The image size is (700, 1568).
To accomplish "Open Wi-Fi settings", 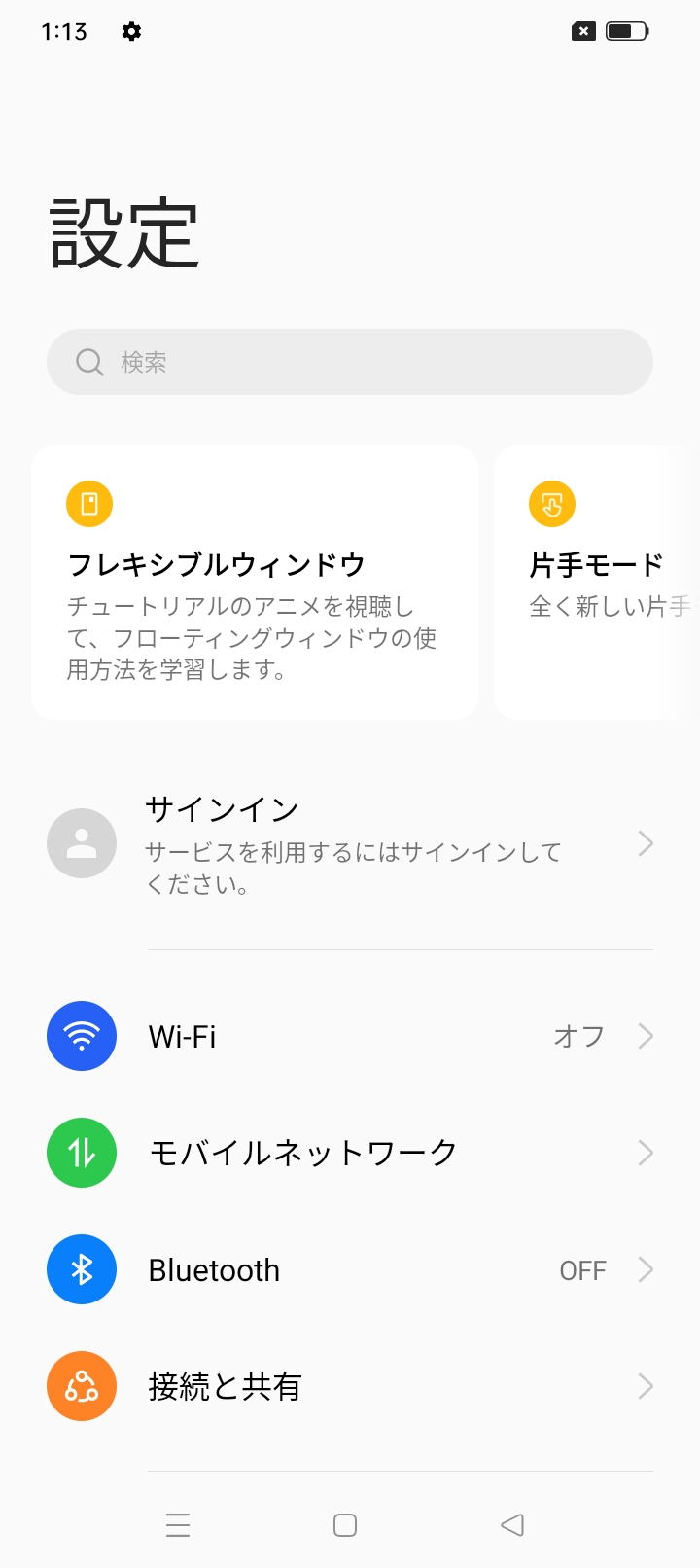I will pyautogui.click(x=350, y=1036).
